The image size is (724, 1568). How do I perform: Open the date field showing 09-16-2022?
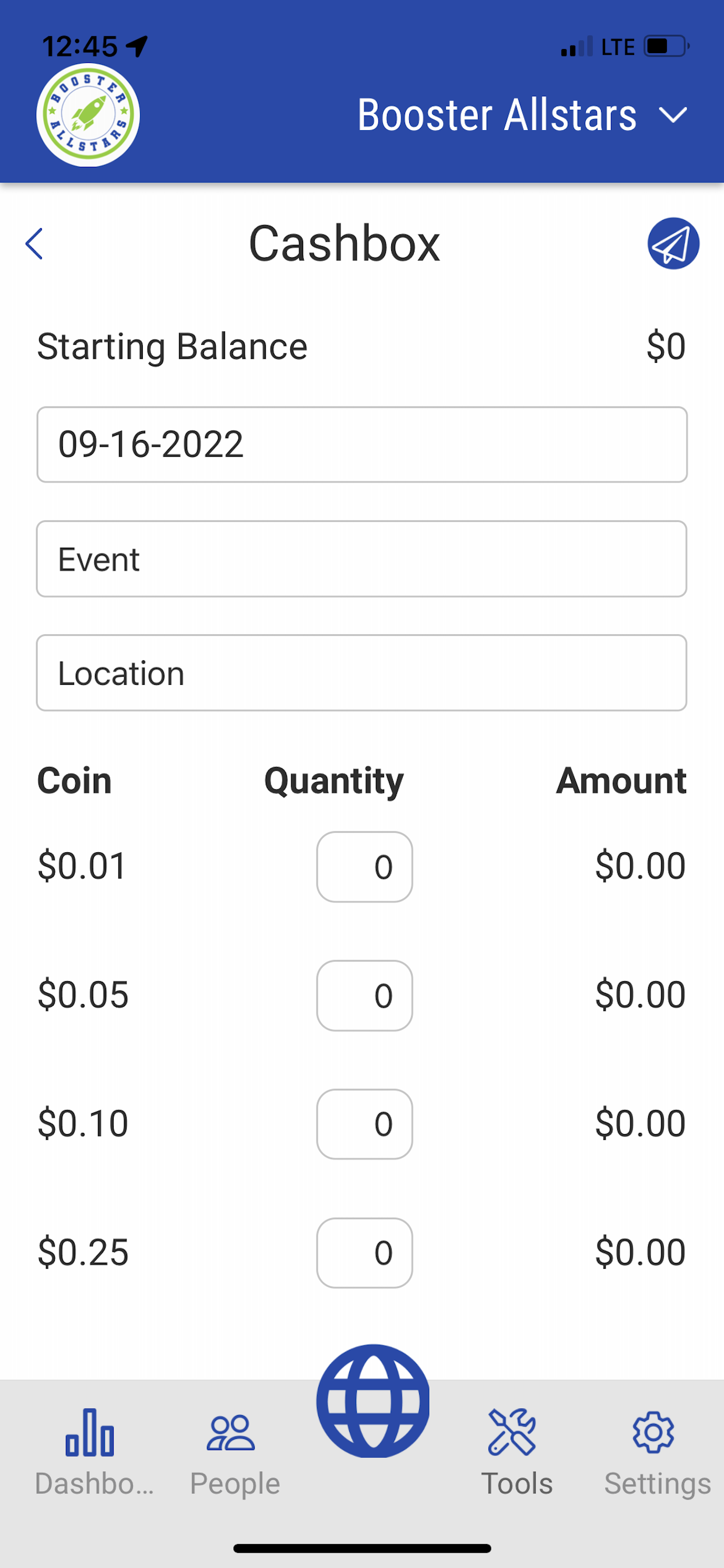[x=362, y=445]
